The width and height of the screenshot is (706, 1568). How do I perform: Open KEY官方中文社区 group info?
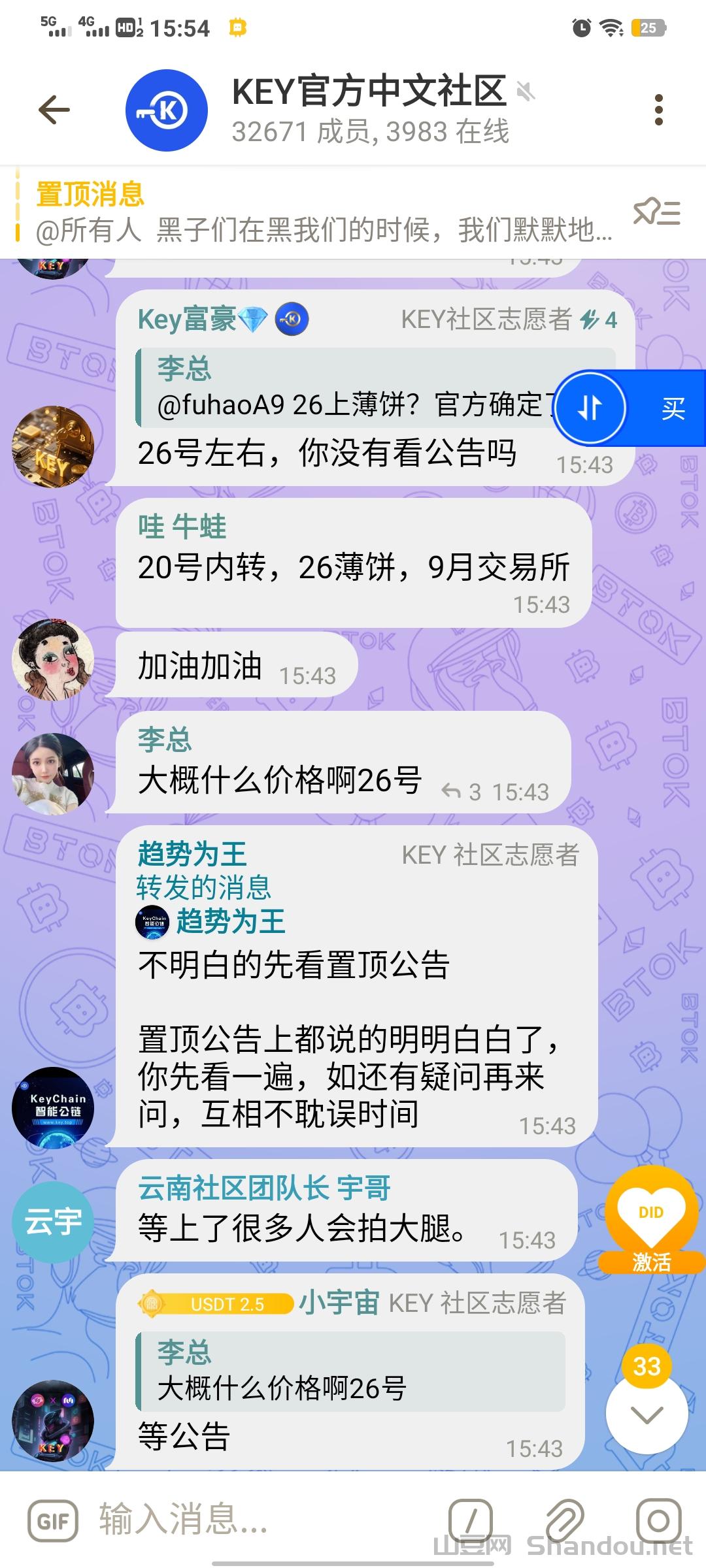[x=369, y=109]
